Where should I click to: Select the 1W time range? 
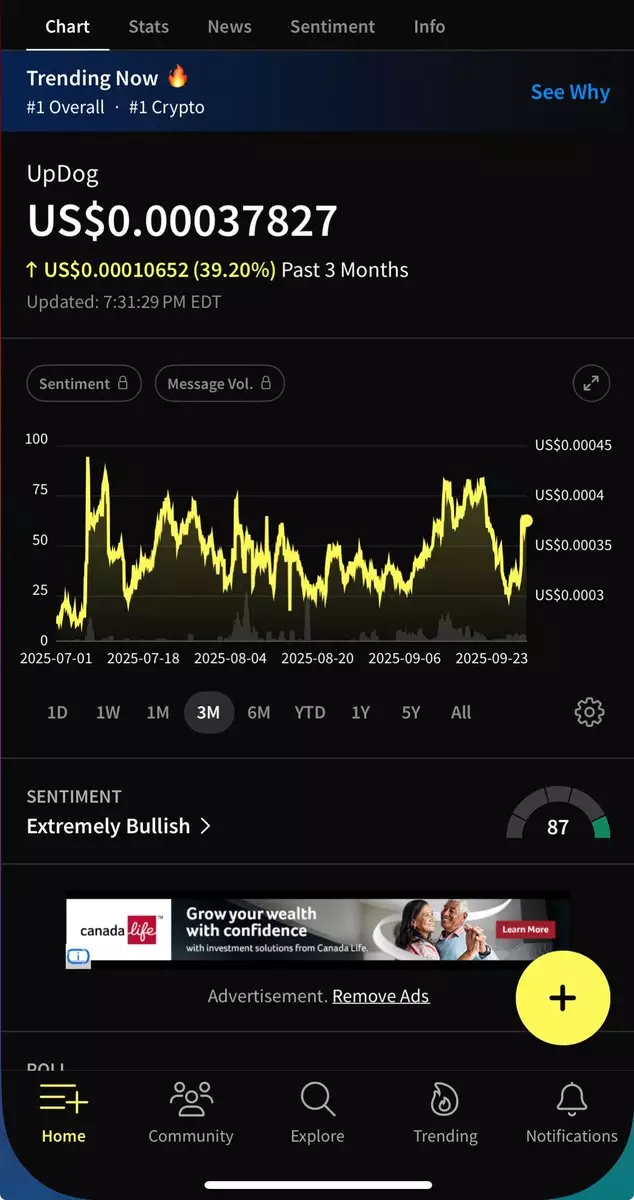coord(108,712)
